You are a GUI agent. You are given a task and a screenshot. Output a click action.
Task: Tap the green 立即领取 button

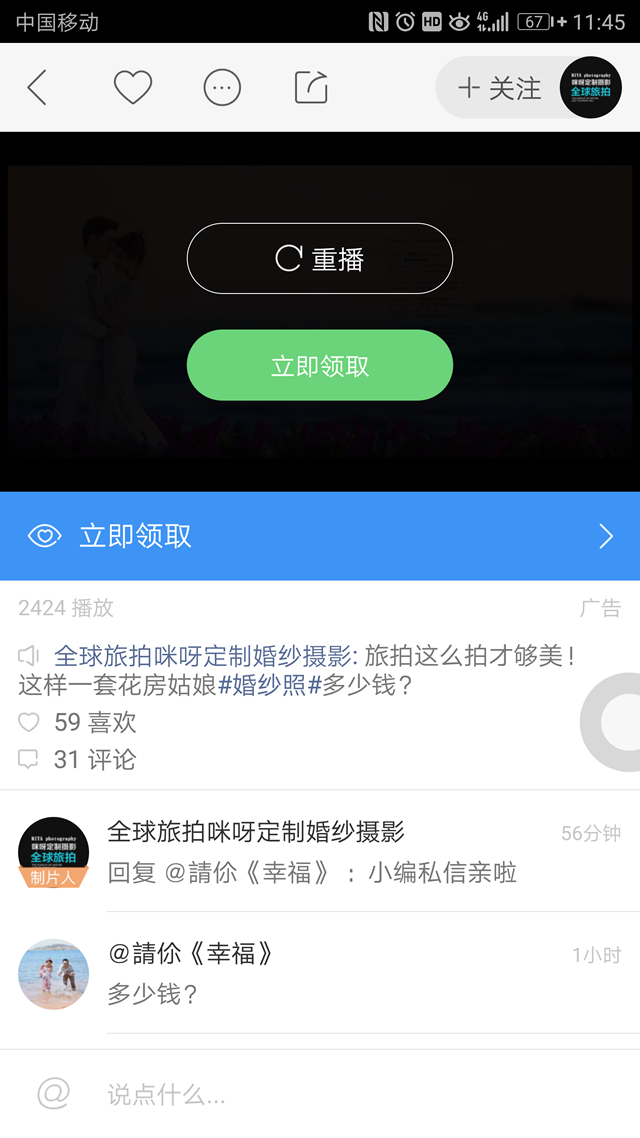[x=320, y=365]
